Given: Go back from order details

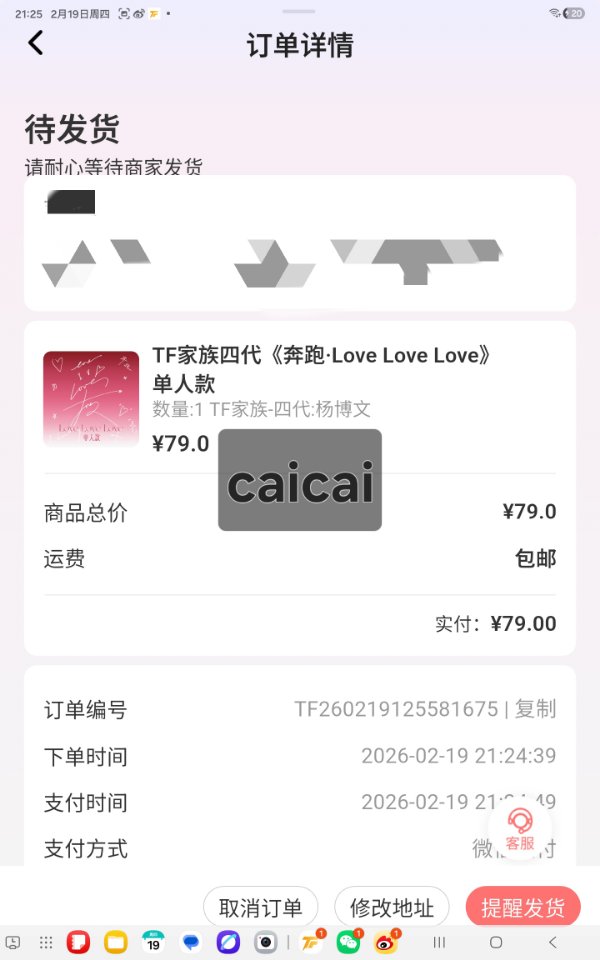Looking at the screenshot, I should [36, 43].
